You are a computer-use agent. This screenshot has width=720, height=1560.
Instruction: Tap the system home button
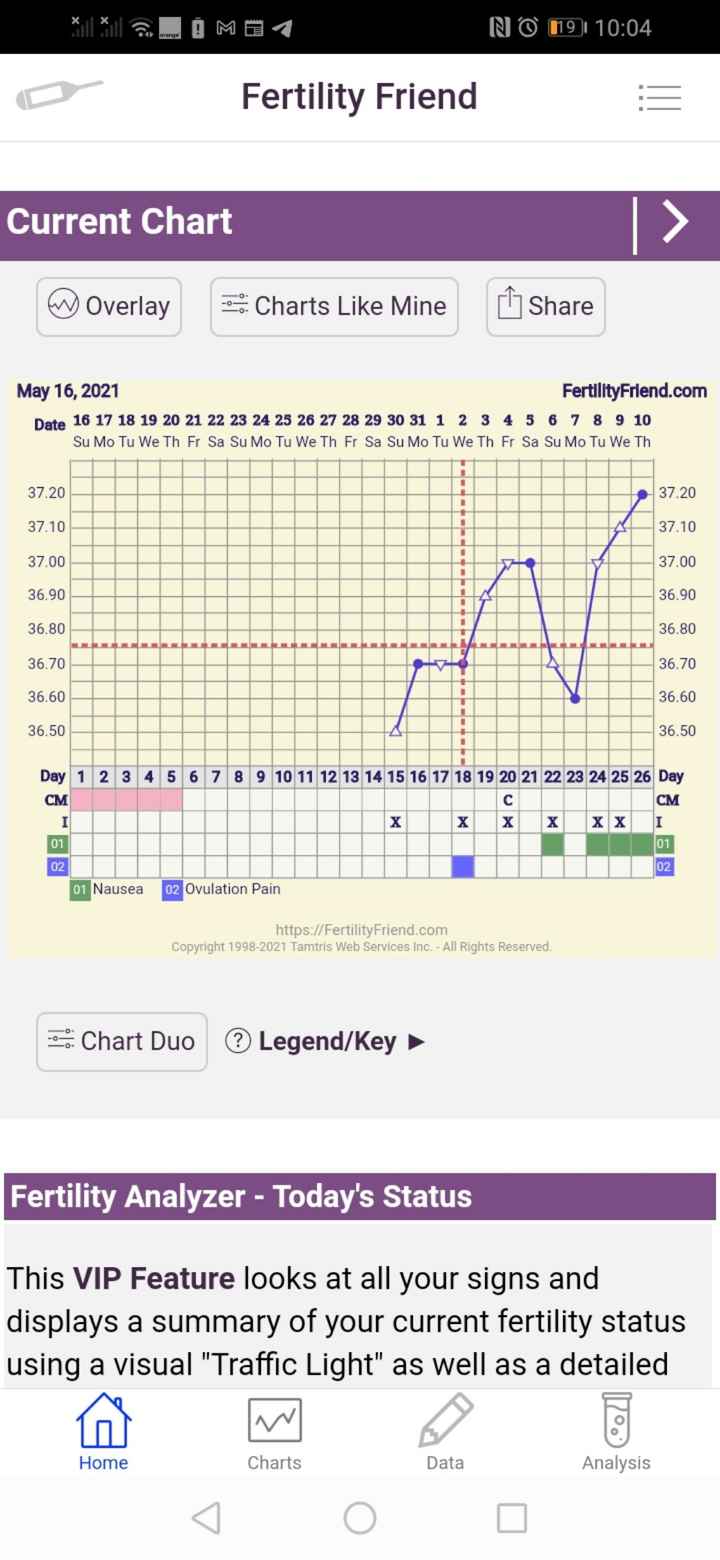click(360, 1518)
